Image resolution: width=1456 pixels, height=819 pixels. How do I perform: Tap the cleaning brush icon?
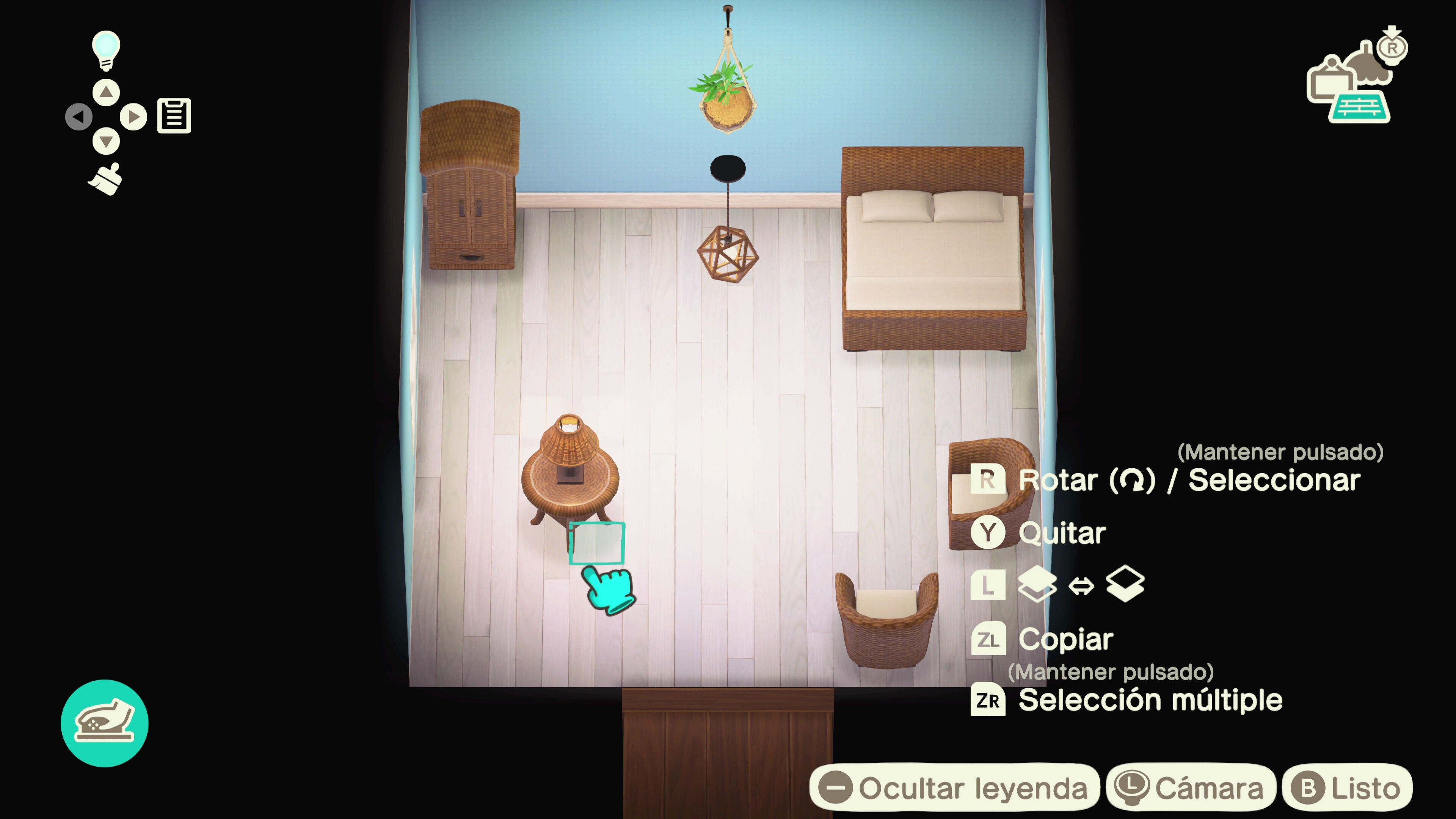106,180
